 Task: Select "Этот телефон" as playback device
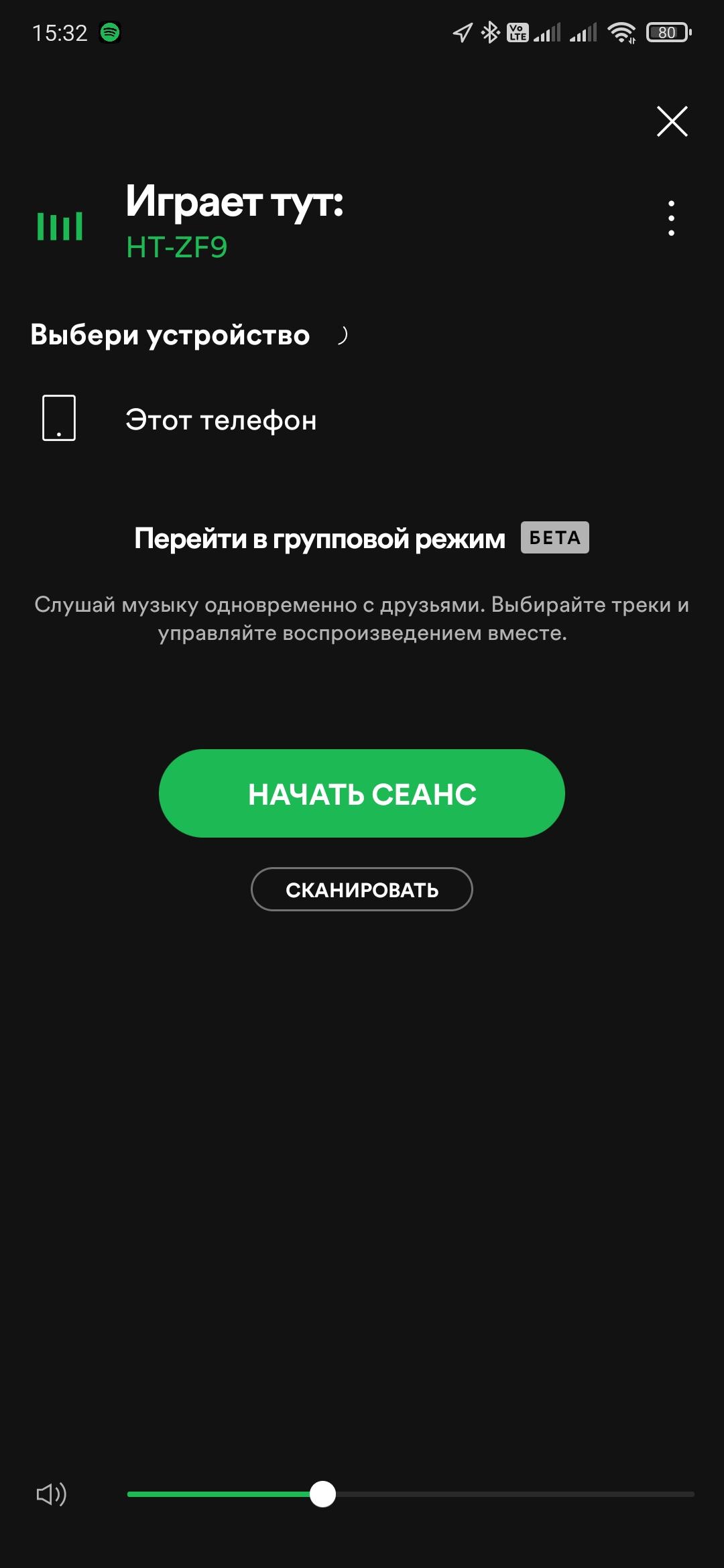221,420
